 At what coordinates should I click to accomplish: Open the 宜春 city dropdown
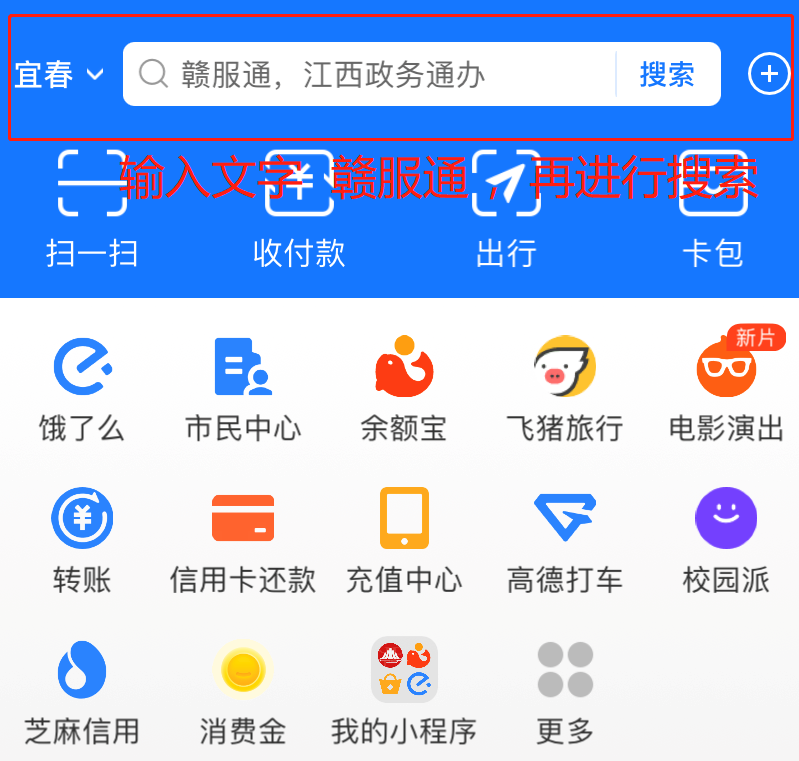click(x=59, y=75)
